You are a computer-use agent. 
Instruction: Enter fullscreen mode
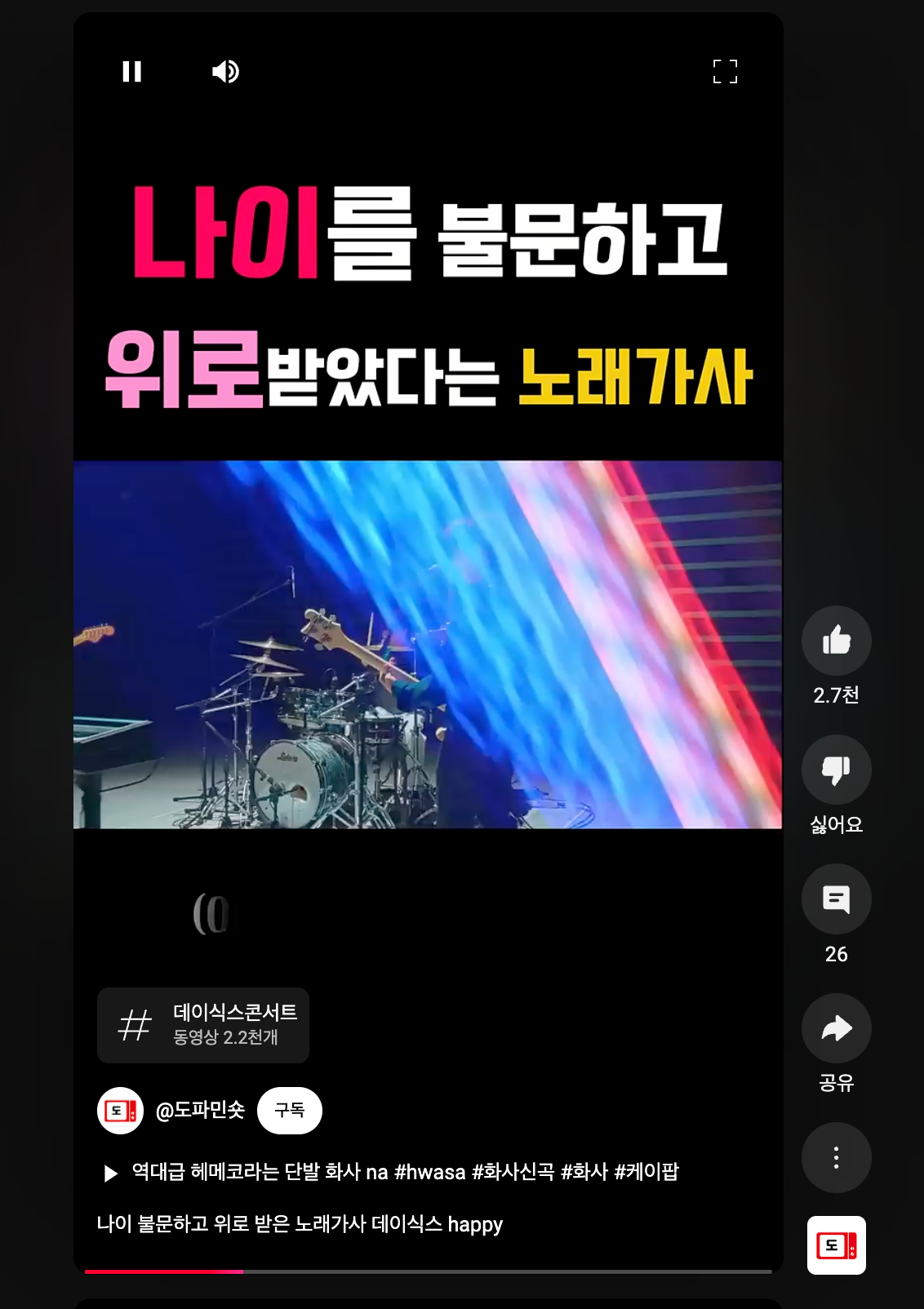[x=725, y=72]
